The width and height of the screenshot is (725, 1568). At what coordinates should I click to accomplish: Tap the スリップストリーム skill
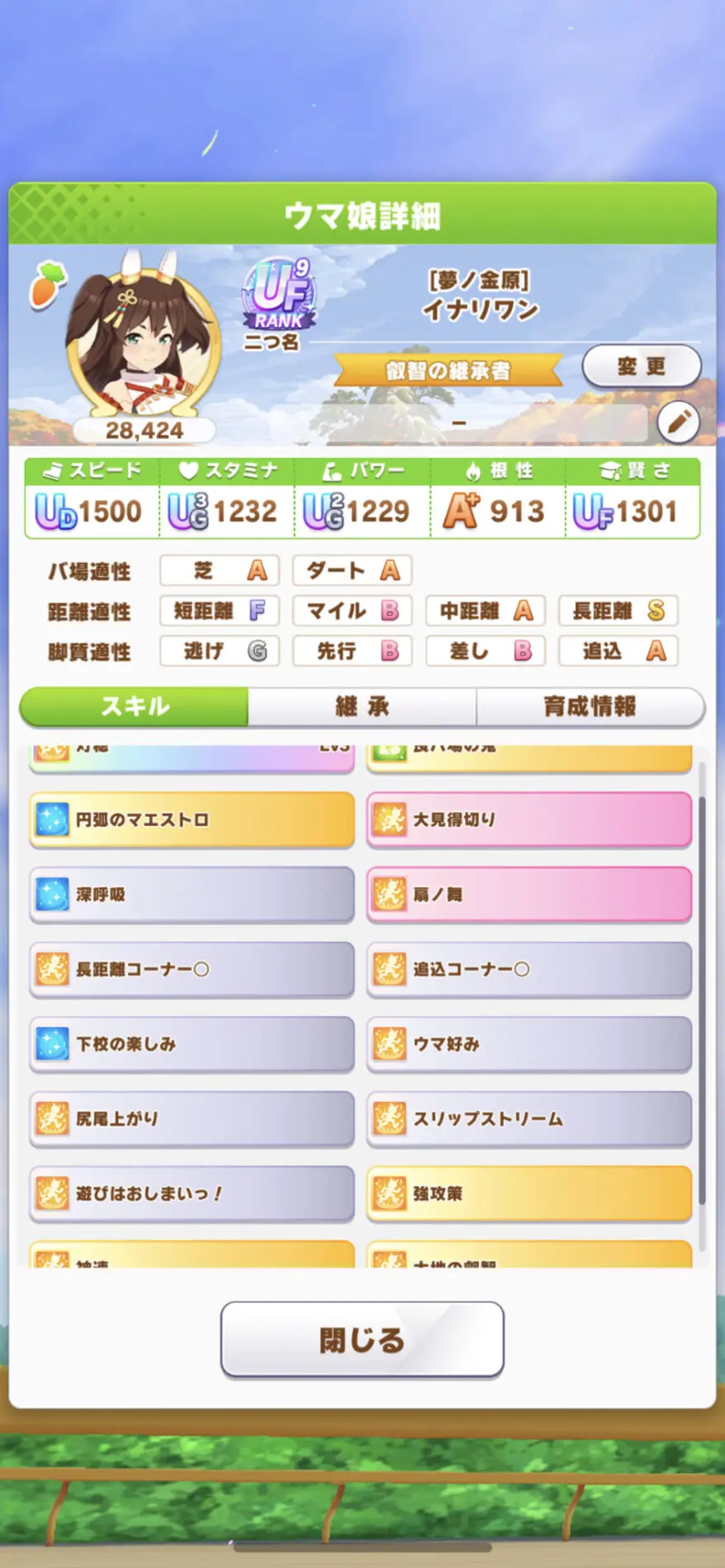click(x=528, y=1119)
